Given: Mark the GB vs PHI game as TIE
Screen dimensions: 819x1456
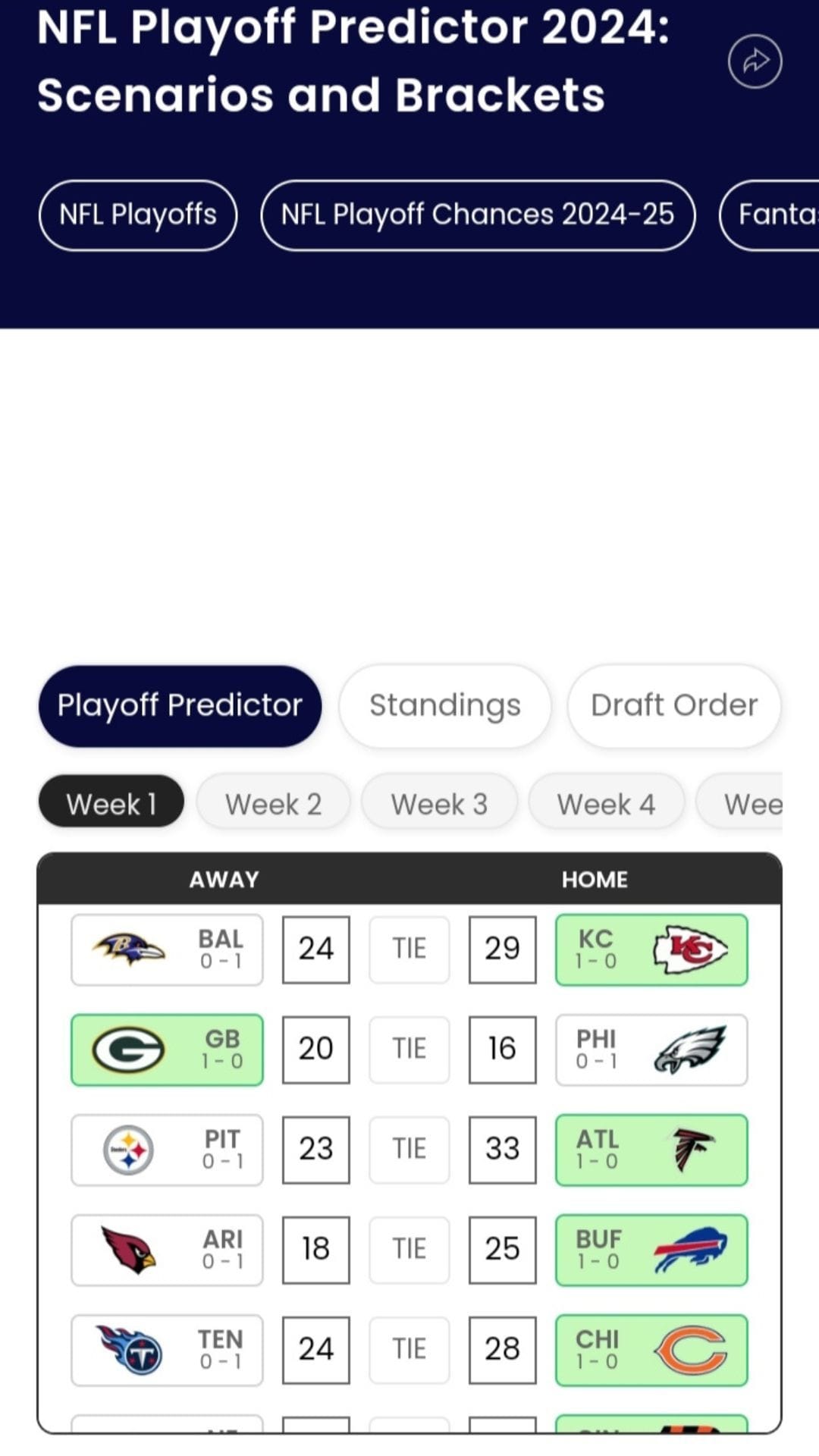Looking at the screenshot, I should (409, 1049).
